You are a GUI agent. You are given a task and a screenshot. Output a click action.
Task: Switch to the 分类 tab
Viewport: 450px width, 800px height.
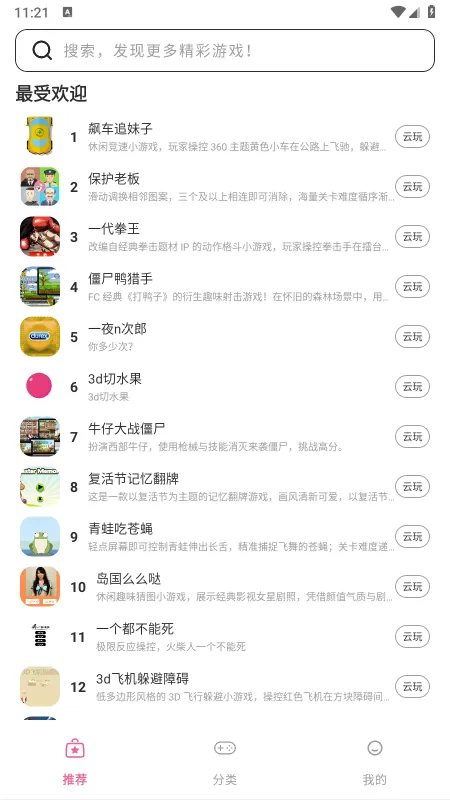click(224, 761)
